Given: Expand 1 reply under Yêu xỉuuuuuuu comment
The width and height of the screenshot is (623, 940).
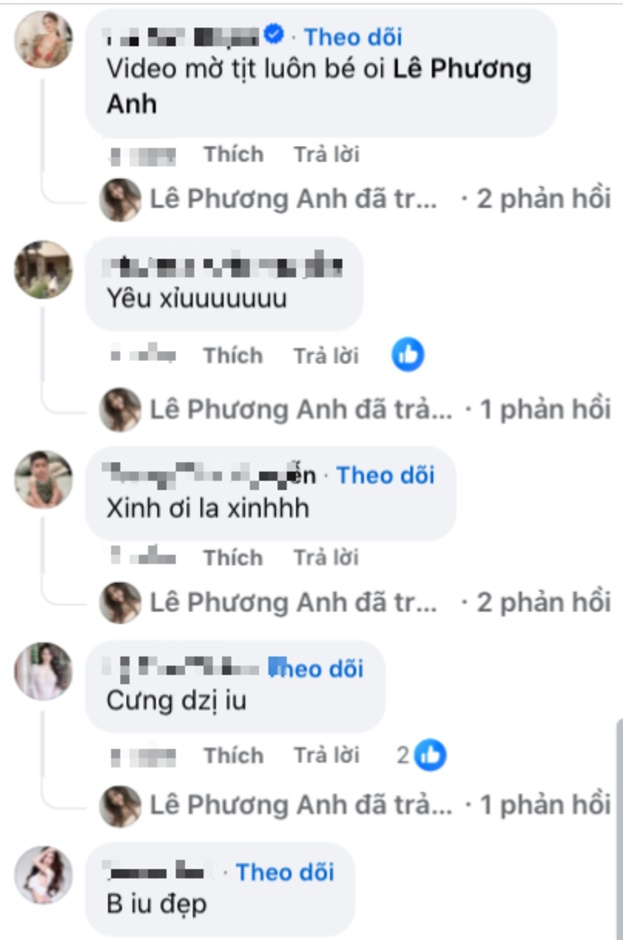Looking at the screenshot, I should pos(535,408).
